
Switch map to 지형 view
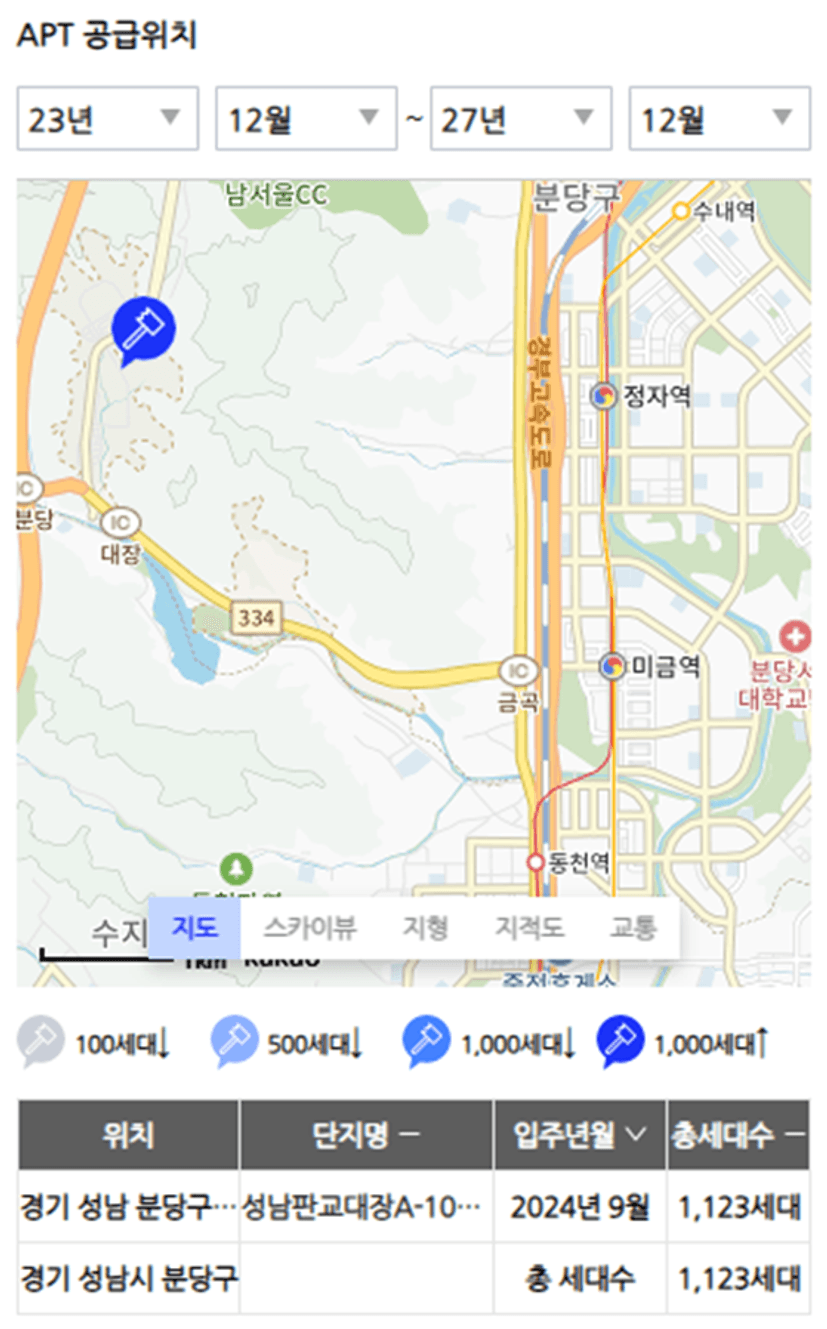(x=425, y=928)
